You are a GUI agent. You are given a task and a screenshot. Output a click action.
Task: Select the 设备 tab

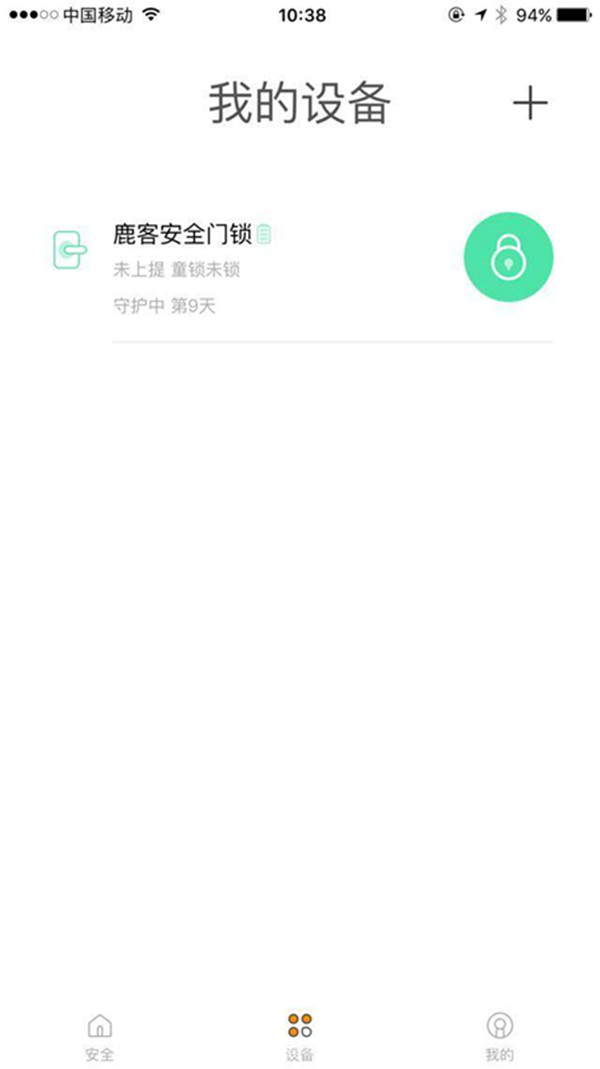tap(300, 1035)
